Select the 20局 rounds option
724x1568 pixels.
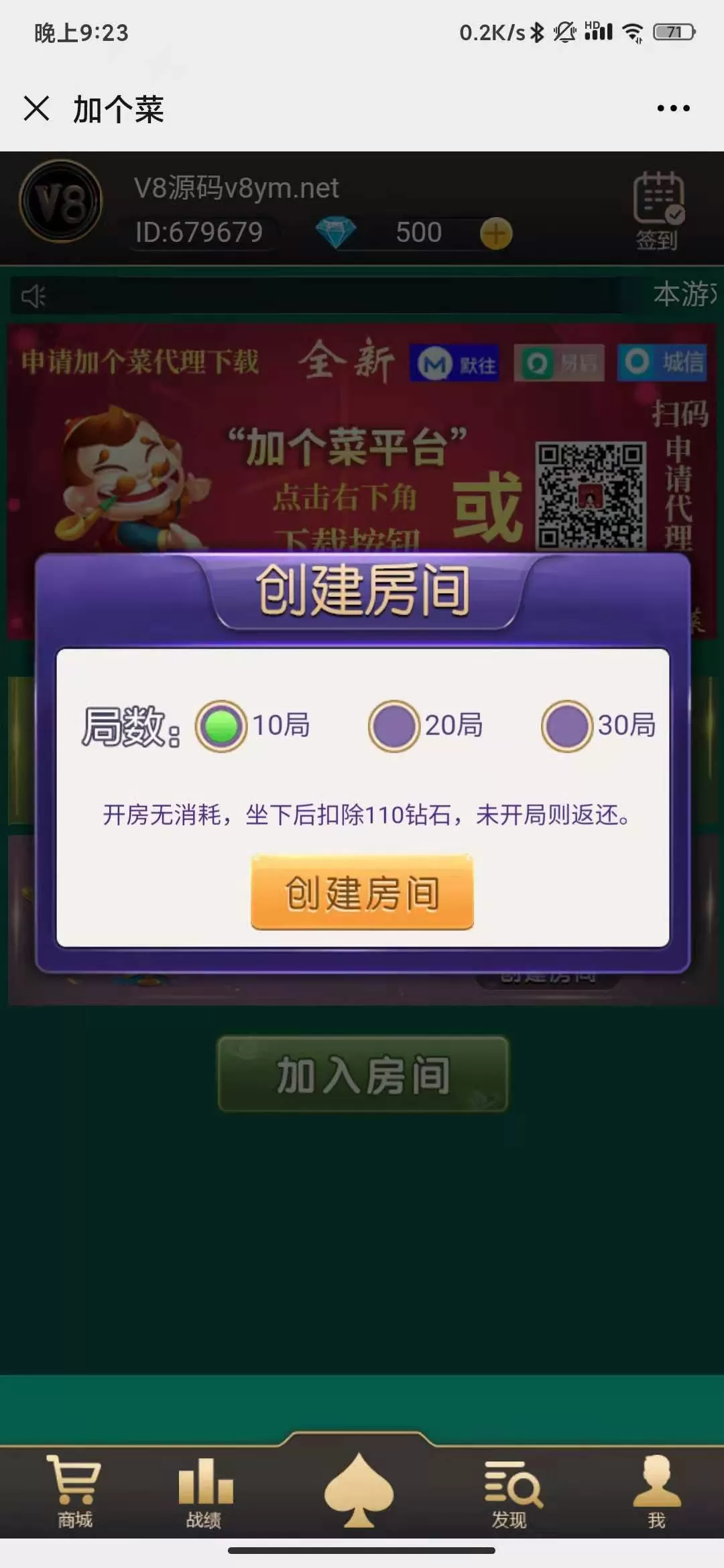coord(394,726)
